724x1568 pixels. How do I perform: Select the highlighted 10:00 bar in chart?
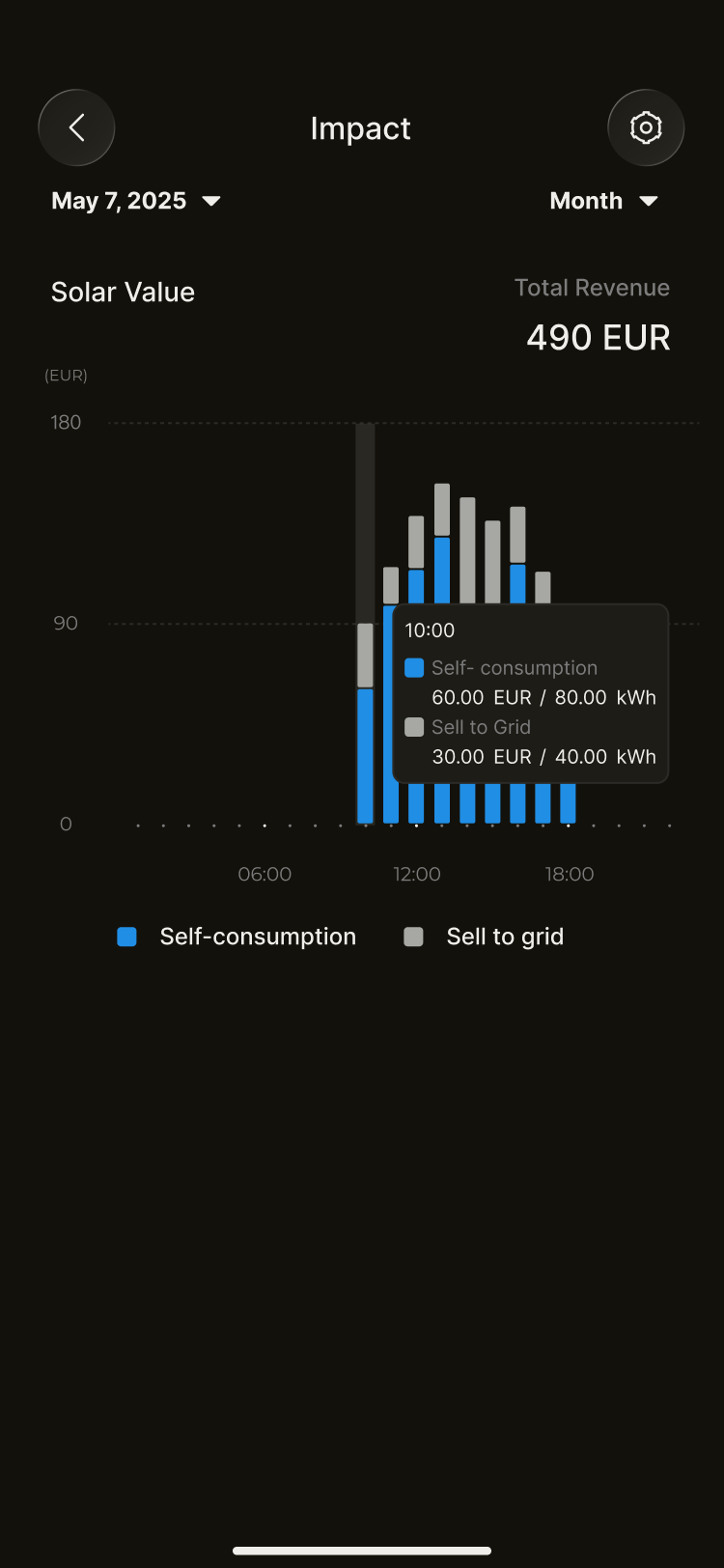365,724
